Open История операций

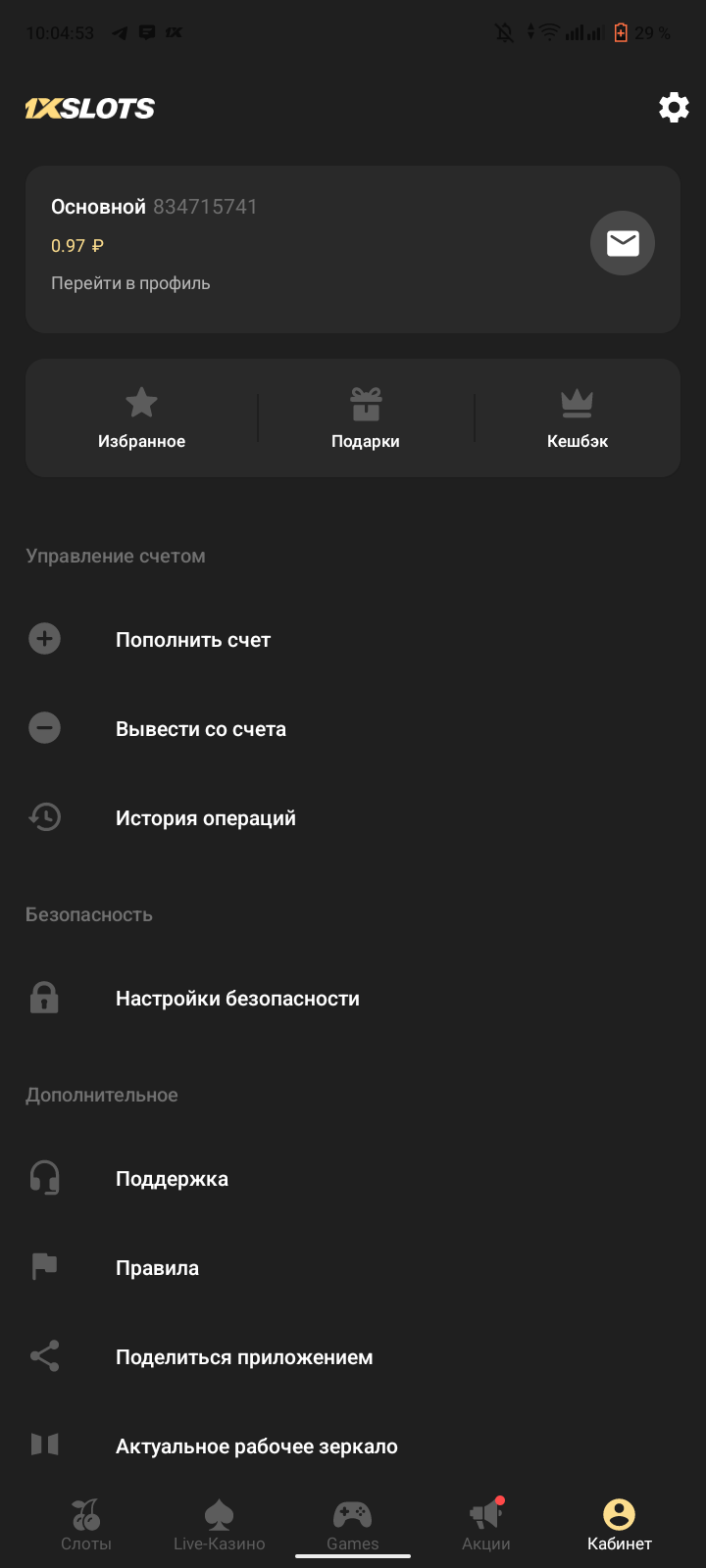point(206,818)
